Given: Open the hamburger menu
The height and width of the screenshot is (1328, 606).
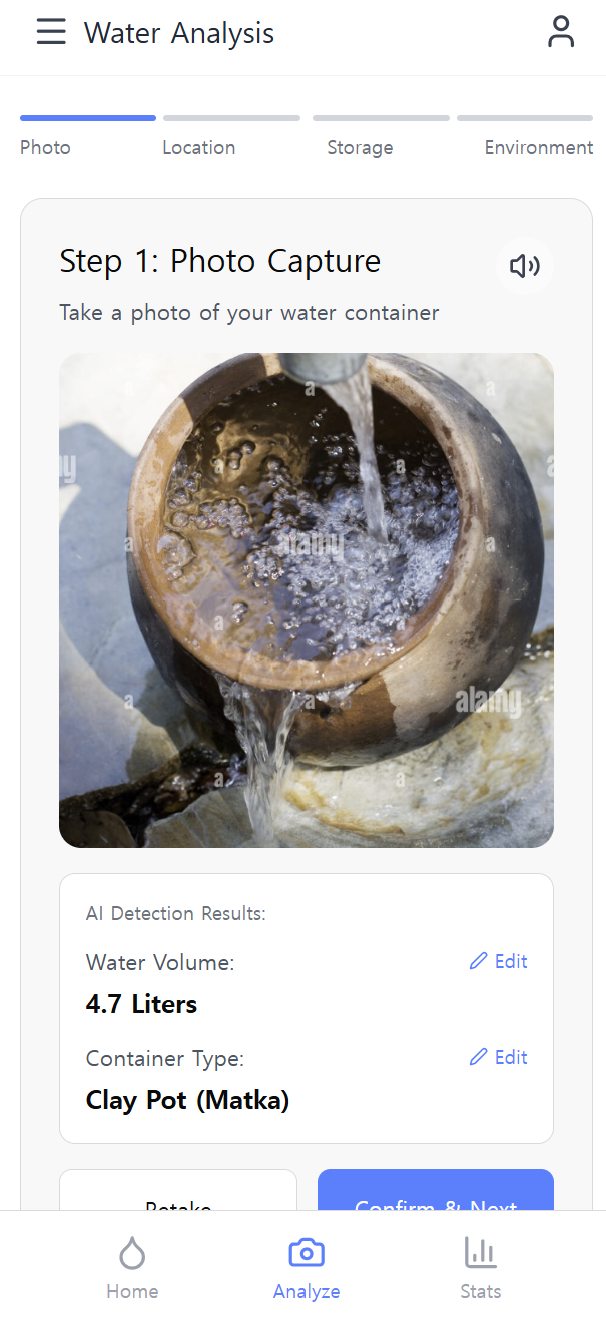Looking at the screenshot, I should click(51, 32).
